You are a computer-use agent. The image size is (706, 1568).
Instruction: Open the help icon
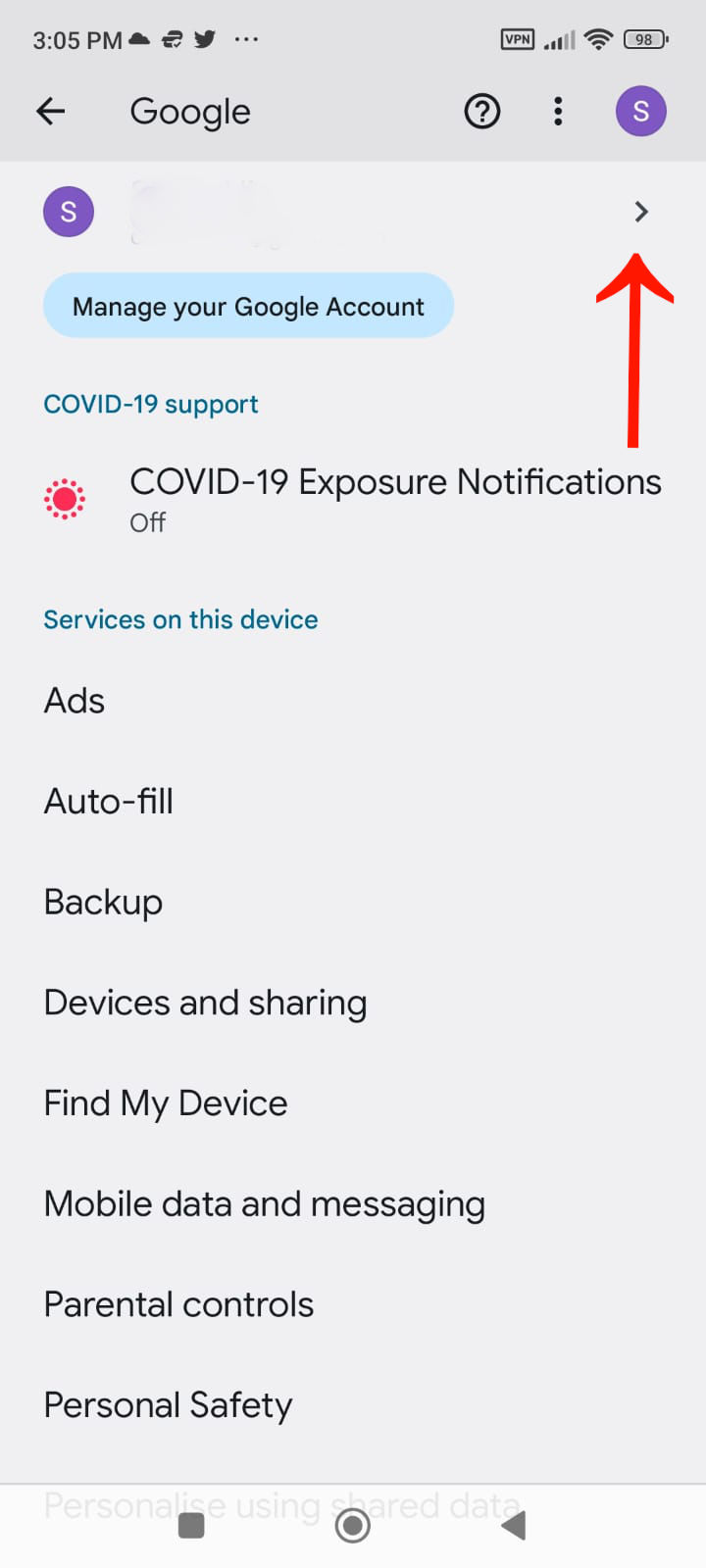click(481, 112)
